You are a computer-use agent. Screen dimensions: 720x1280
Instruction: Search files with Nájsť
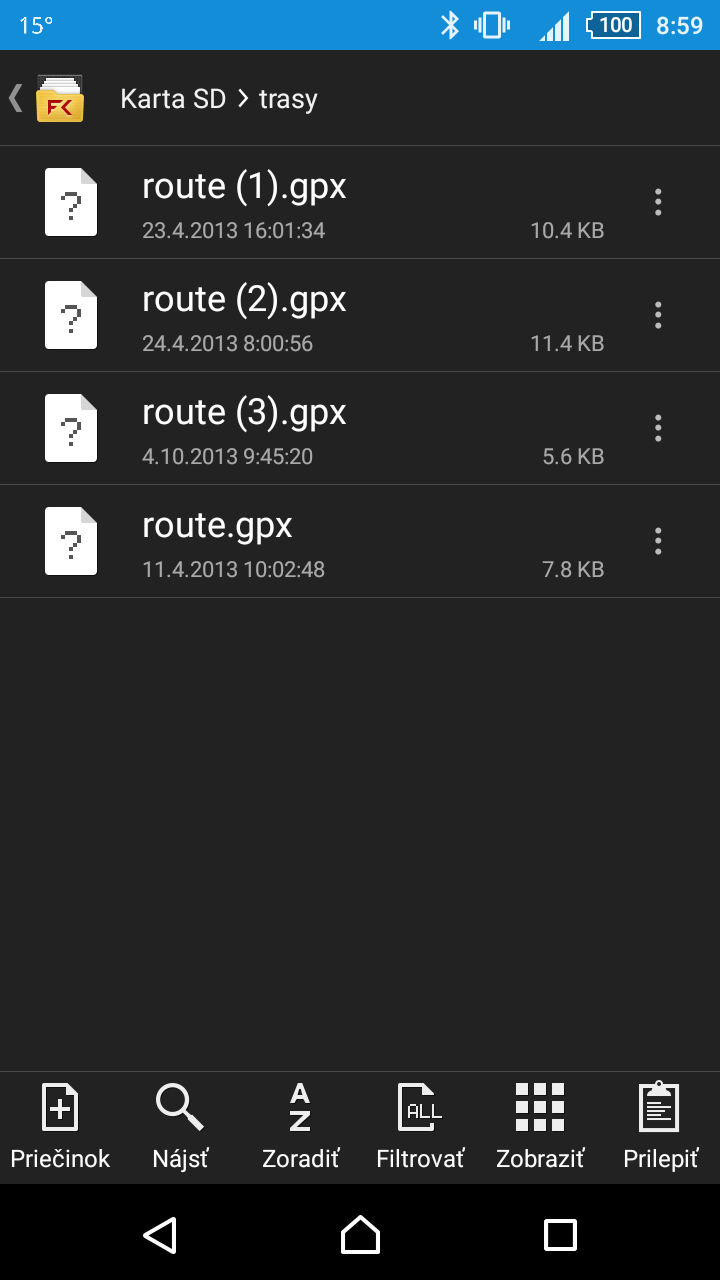pos(180,1126)
